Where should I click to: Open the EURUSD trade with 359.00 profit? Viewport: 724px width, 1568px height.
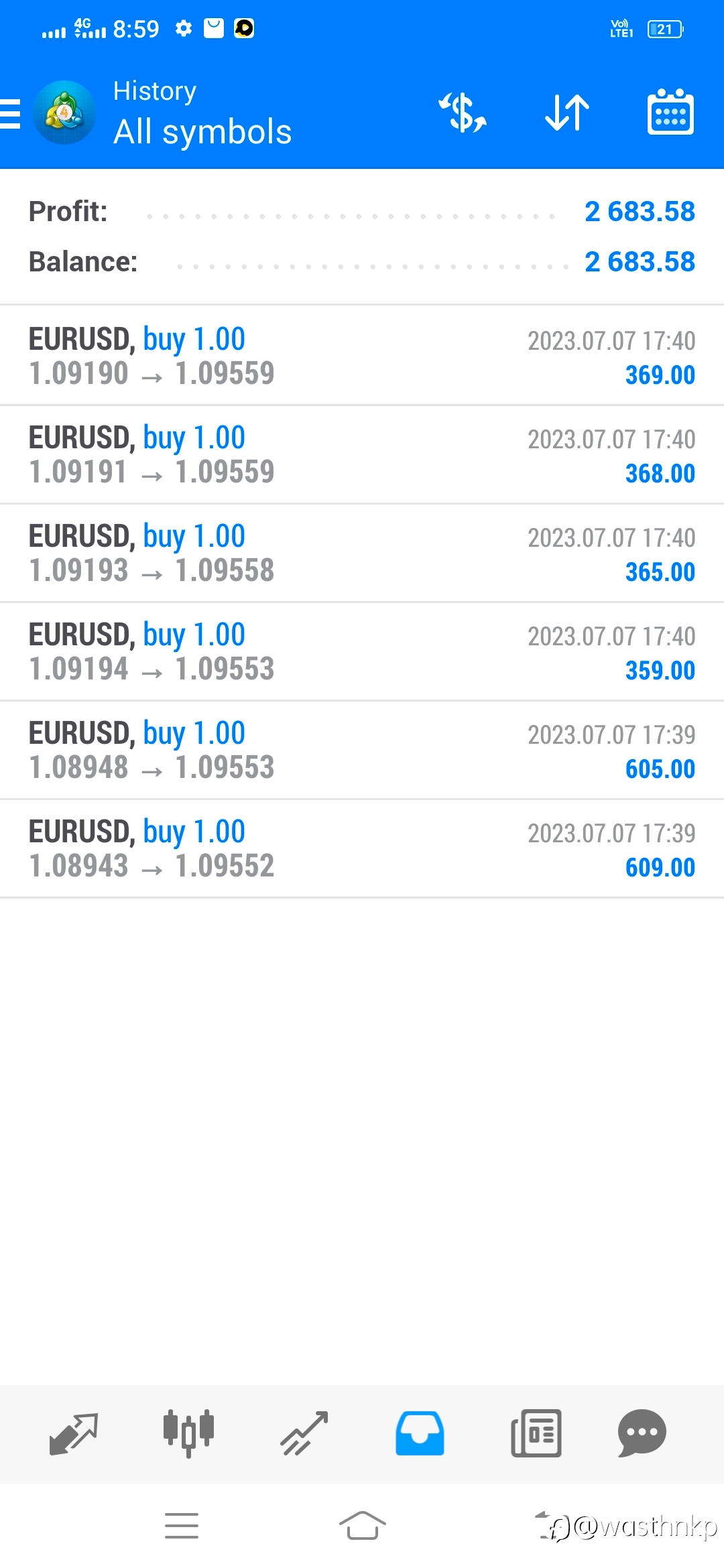click(362, 651)
